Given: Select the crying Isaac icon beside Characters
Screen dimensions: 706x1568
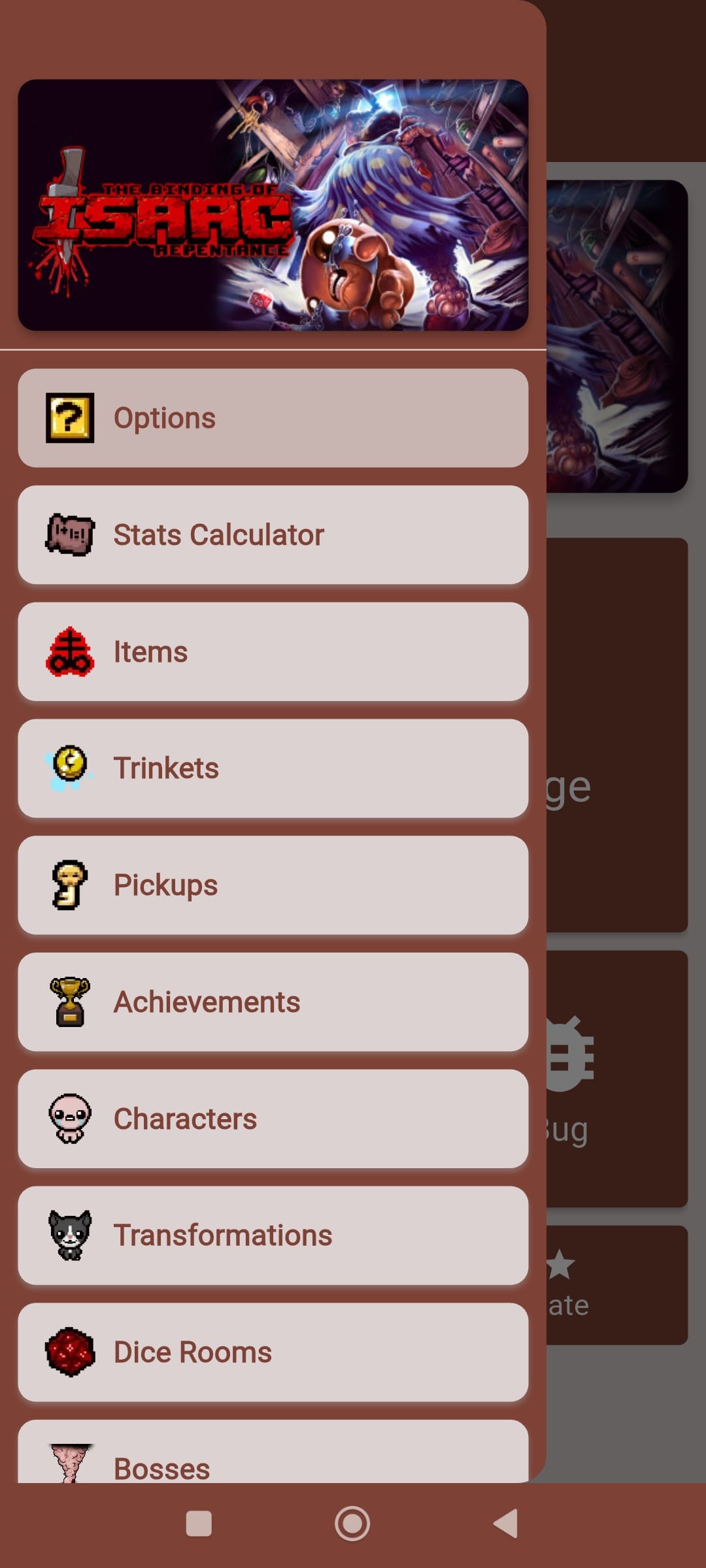Looking at the screenshot, I should pyautogui.click(x=71, y=1117).
